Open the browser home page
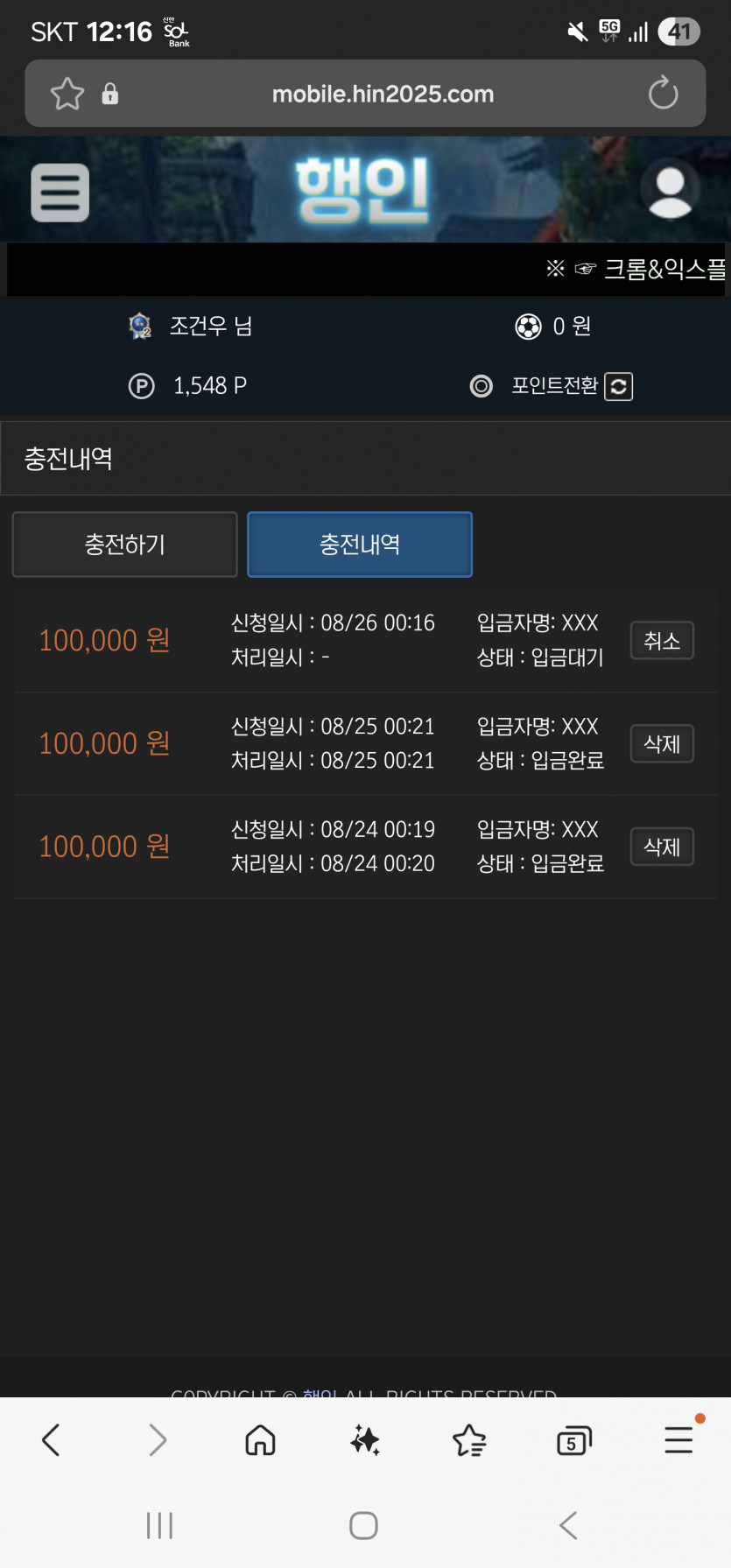Image resolution: width=731 pixels, height=1568 pixels. coord(260,1439)
